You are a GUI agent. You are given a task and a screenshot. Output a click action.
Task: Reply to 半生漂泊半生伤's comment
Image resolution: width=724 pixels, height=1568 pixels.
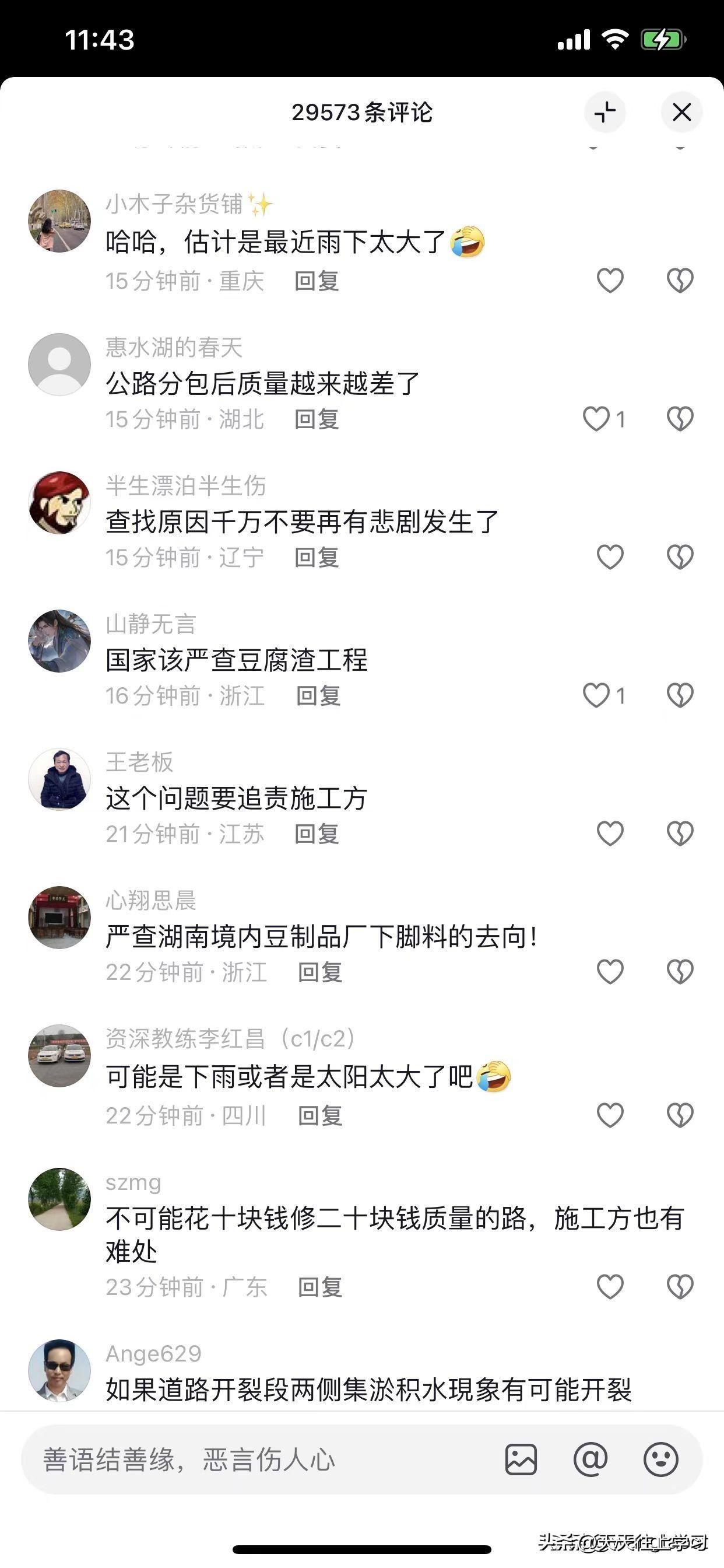pos(317,558)
